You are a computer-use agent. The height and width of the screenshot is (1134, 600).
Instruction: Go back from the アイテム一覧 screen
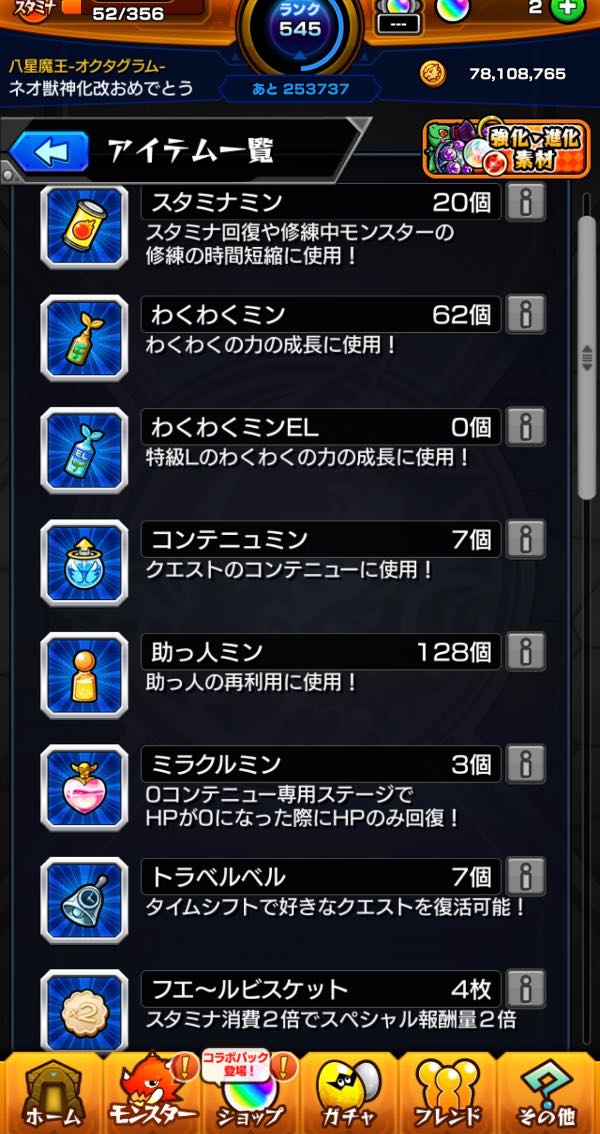pyautogui.click(x=41, y=152)
